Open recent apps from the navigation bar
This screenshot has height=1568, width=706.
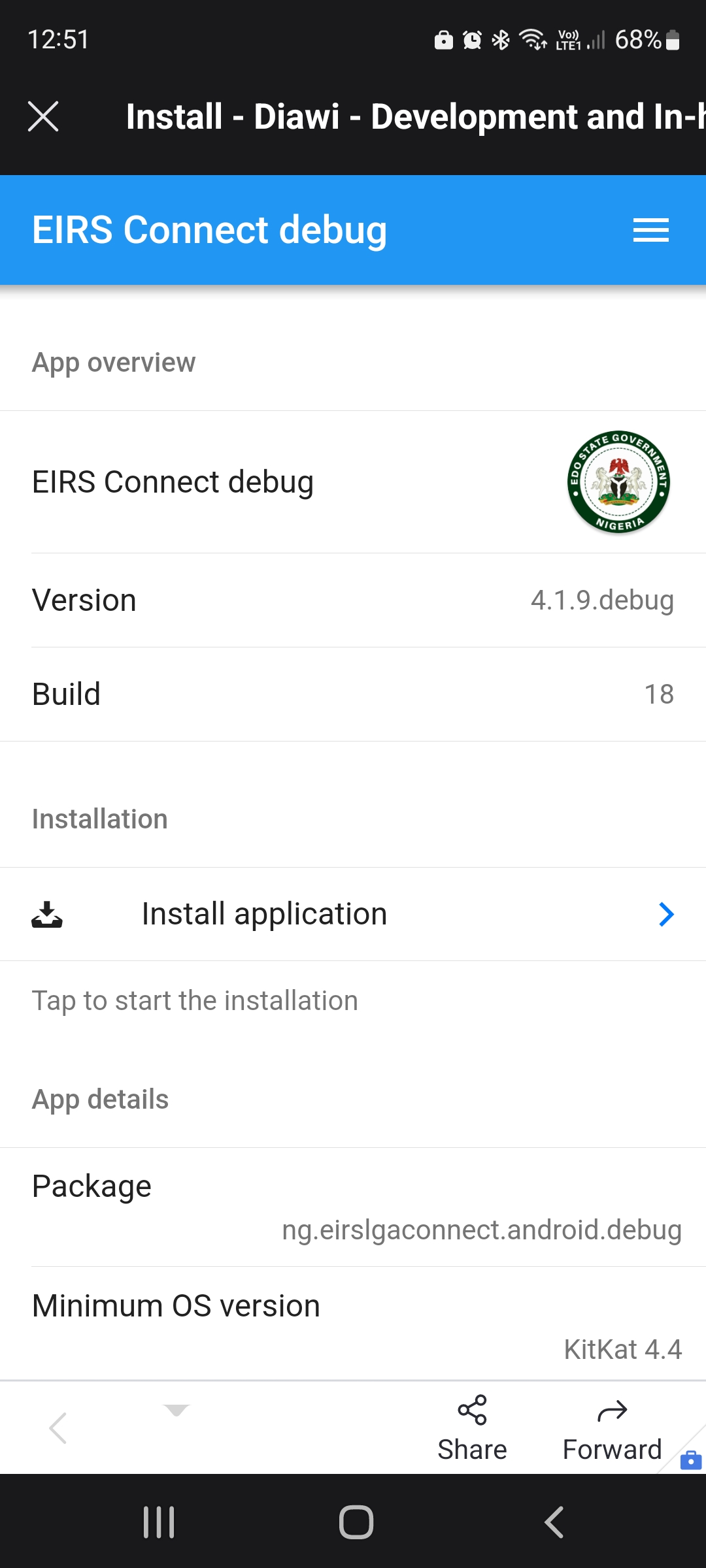(x=159, y=1522)
